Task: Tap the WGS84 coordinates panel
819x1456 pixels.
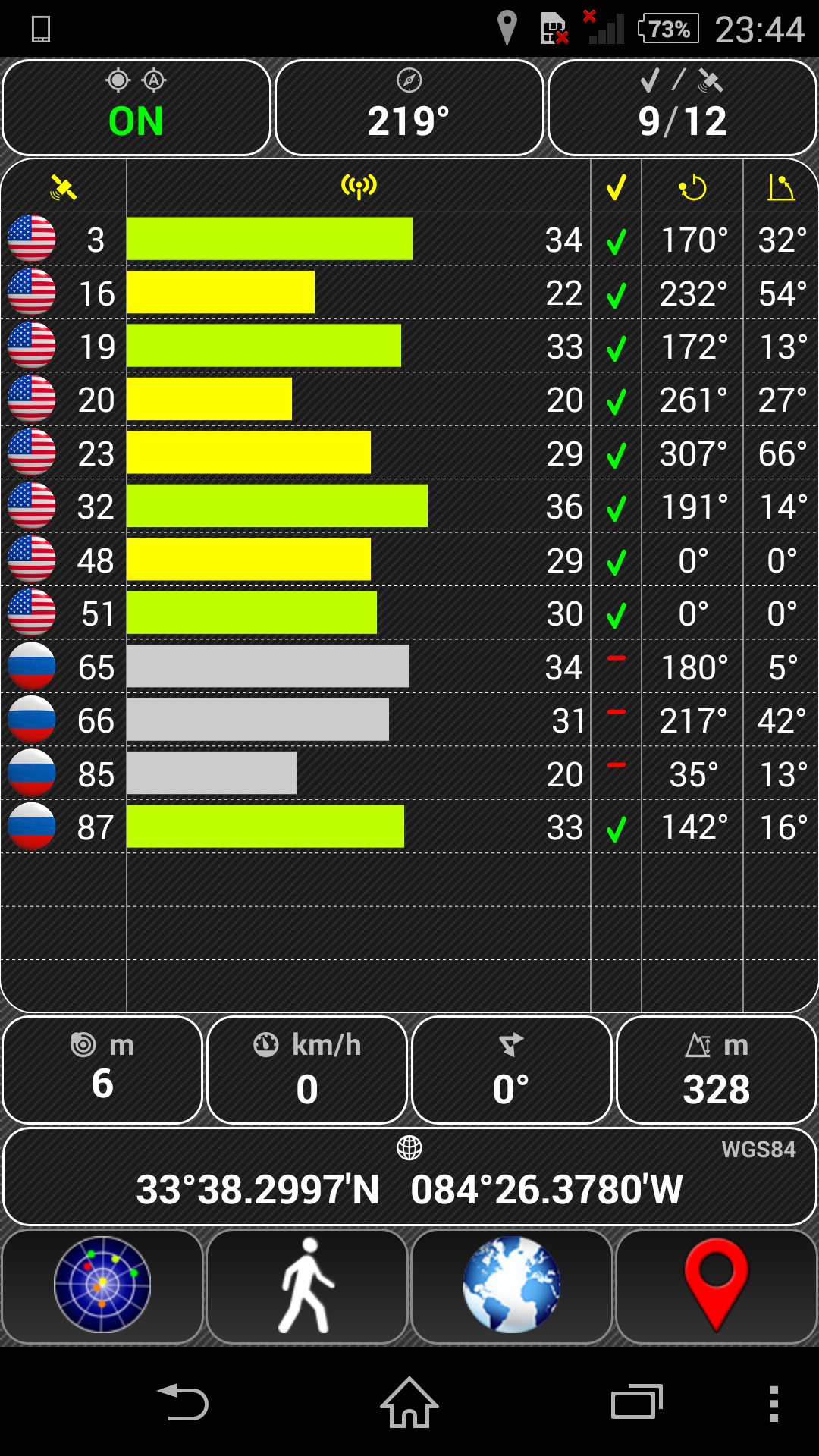Action: (409, 1176)
